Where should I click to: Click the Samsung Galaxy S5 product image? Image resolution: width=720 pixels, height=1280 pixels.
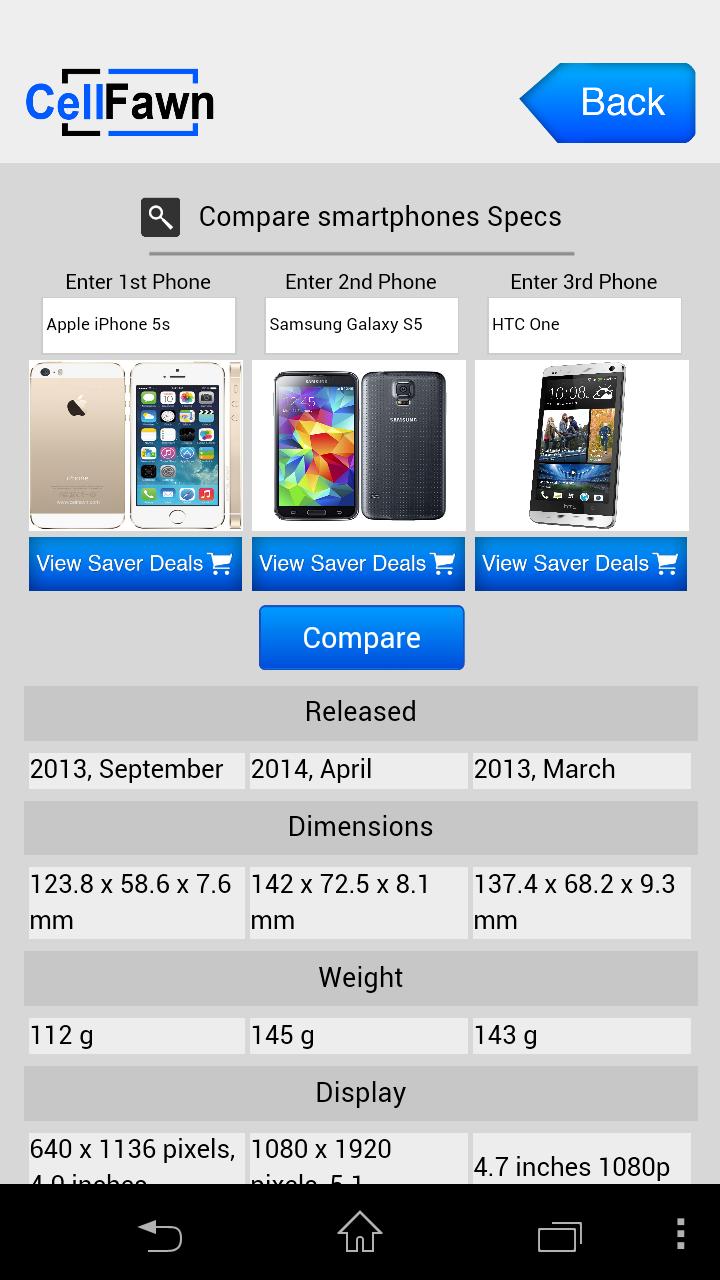coord(358,446)
